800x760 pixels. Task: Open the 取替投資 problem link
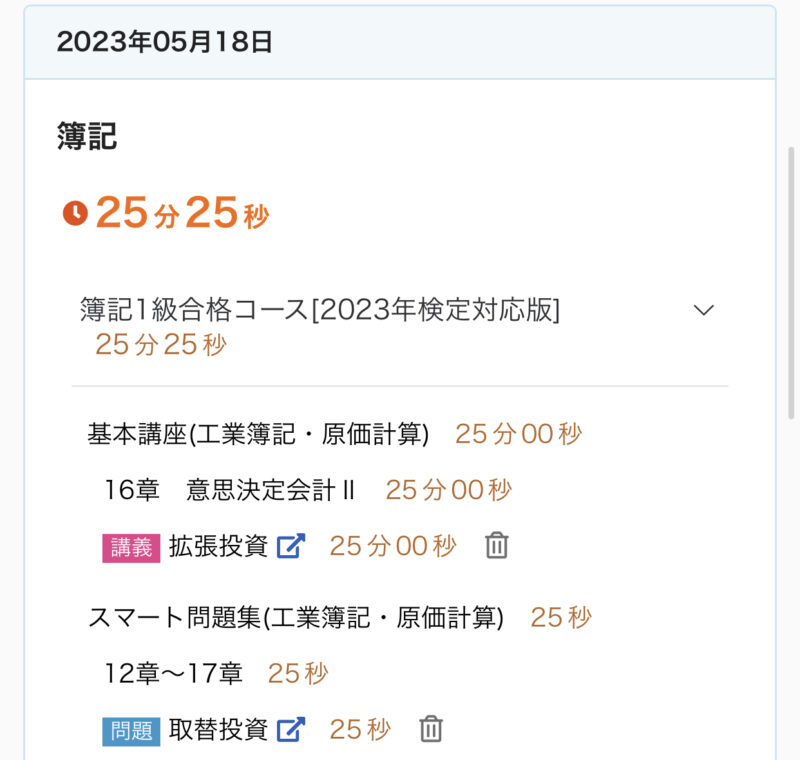[291, 729]
